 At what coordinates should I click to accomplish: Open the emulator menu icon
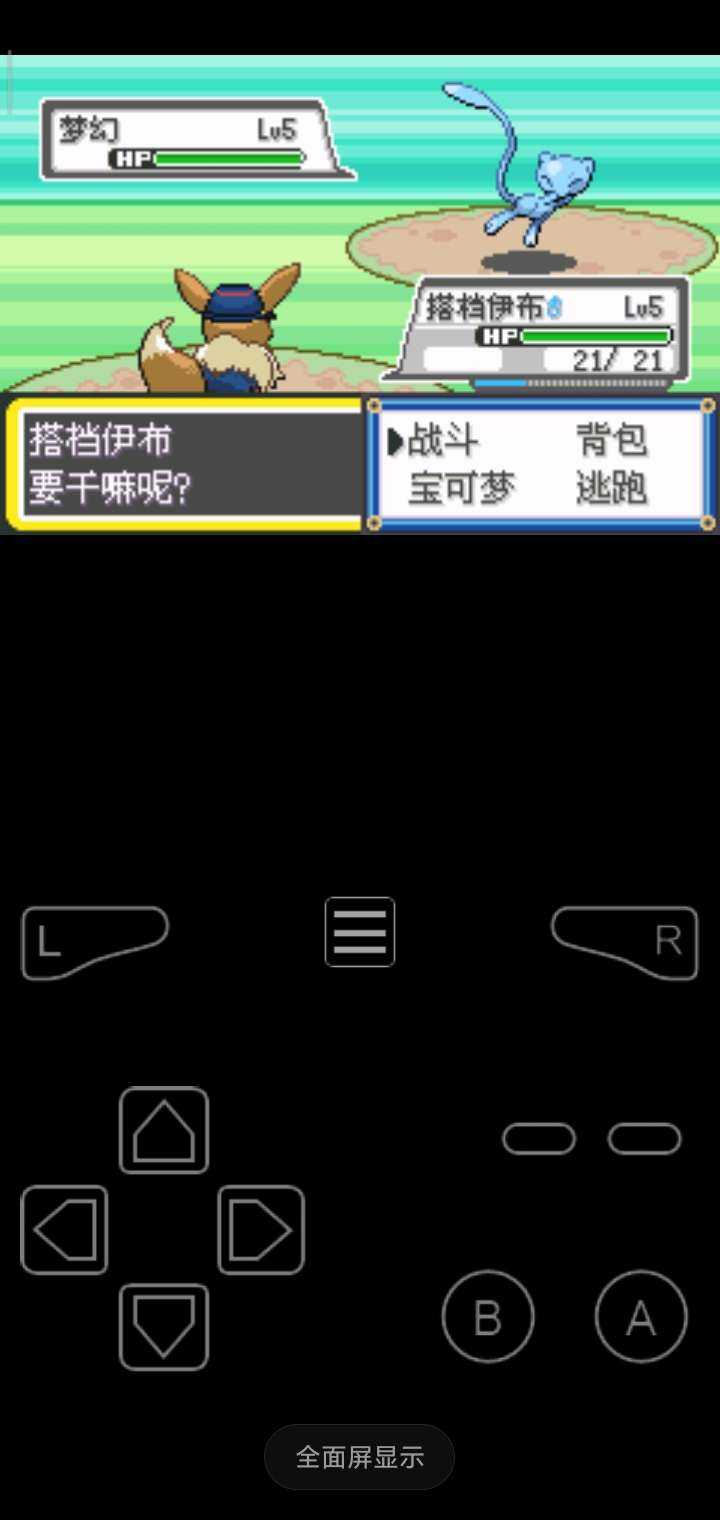click(360, 932)
